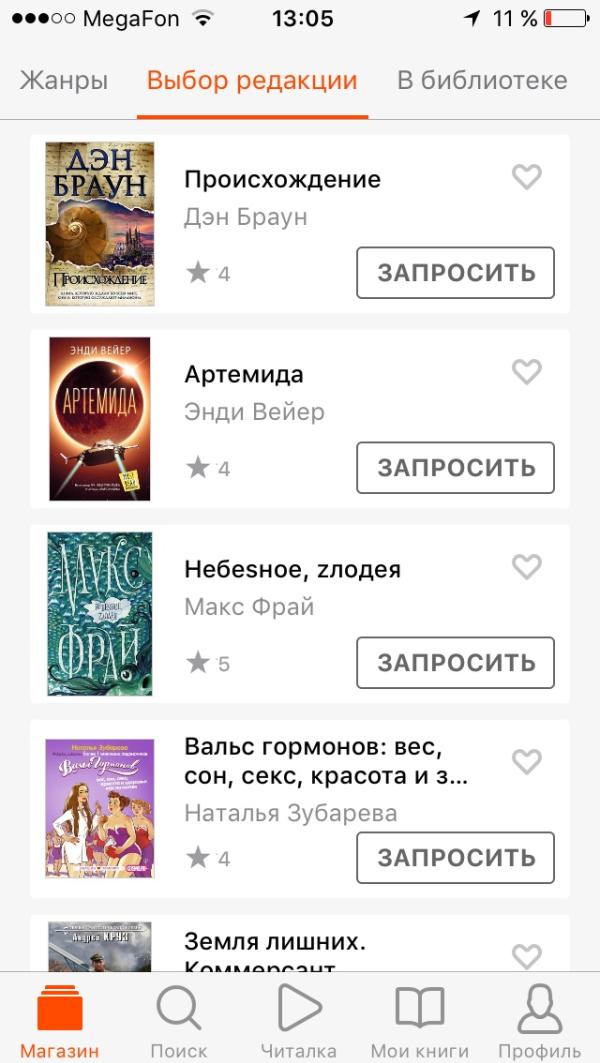Add Происхождение to favorites with heart icon
This screenshot has width=600, height=1063.
coord(526,177)
